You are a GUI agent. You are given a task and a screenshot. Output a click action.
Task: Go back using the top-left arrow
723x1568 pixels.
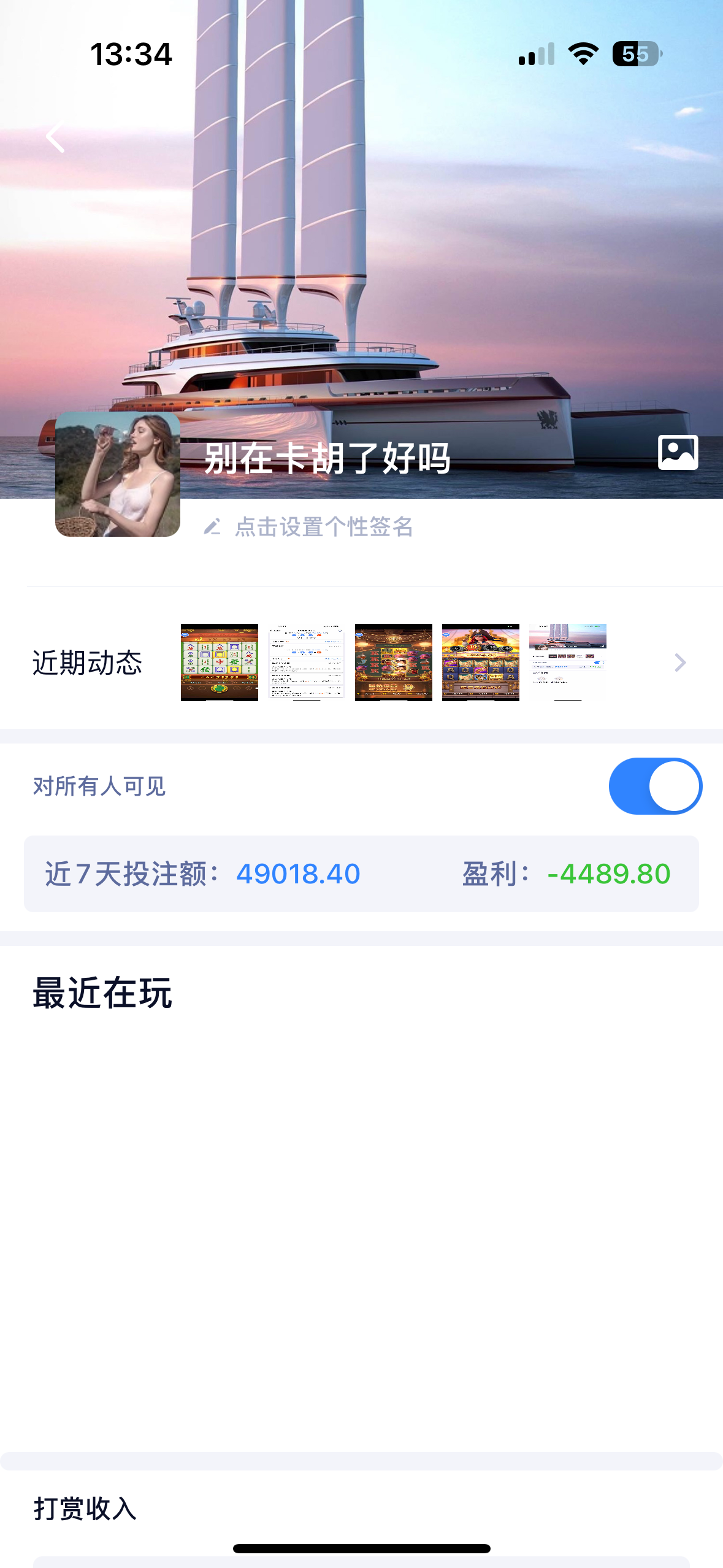point(55,137)
